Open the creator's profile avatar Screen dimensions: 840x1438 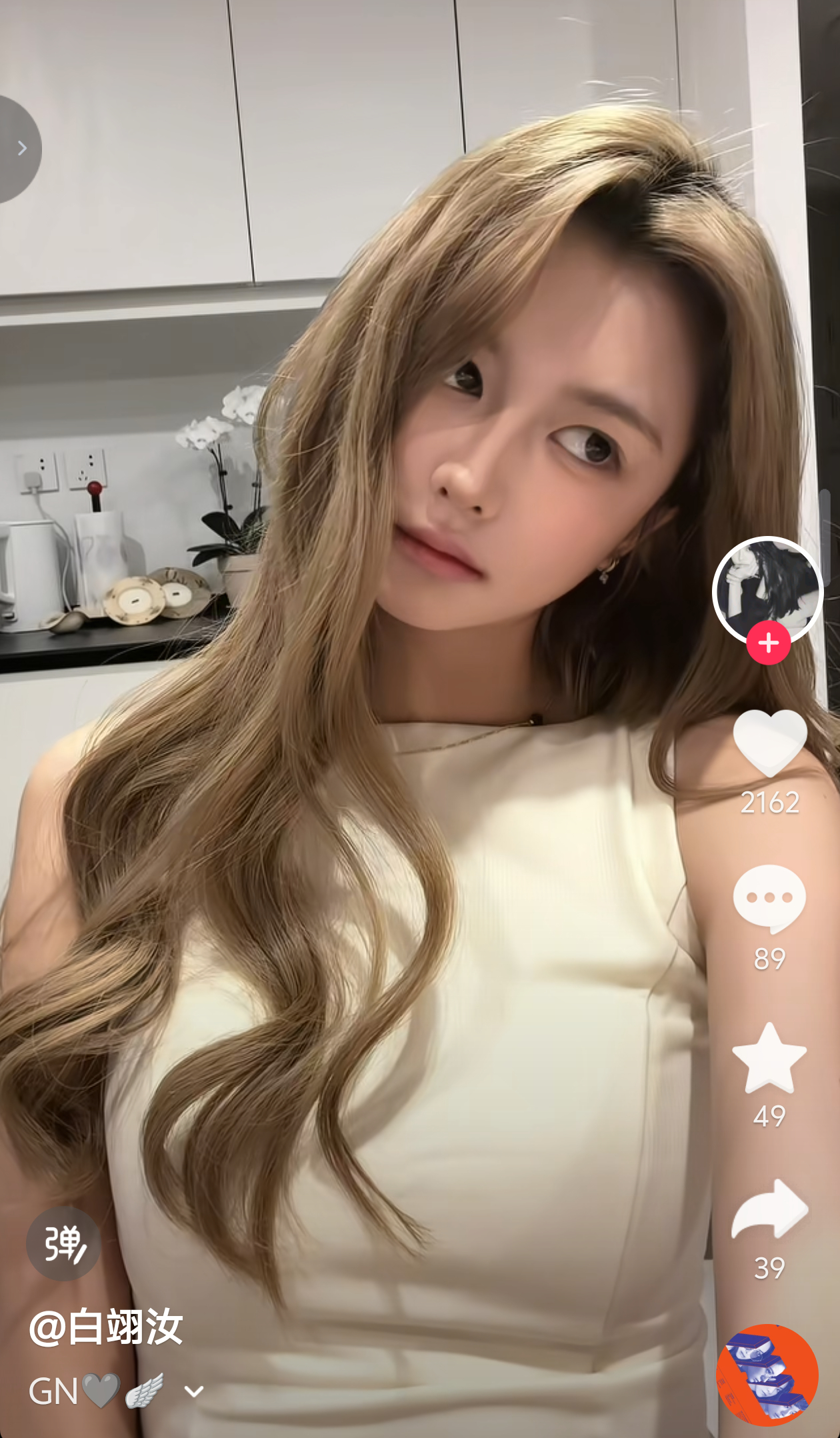point(768,592)
